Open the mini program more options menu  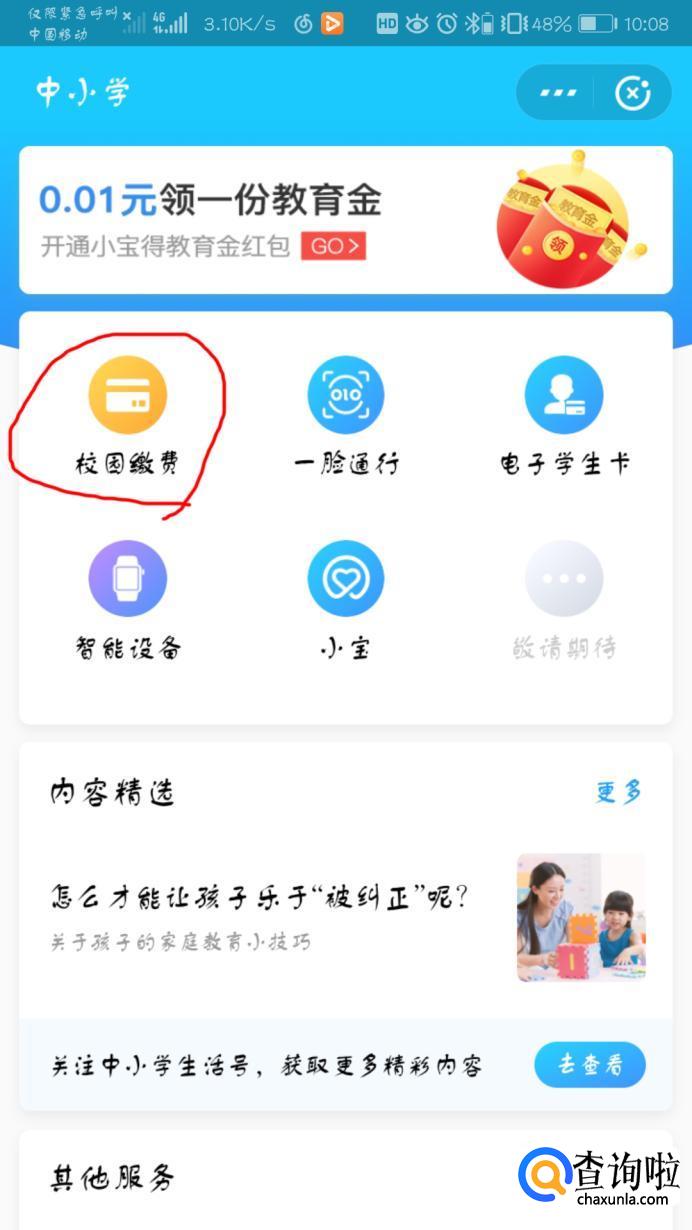point(558,93)
